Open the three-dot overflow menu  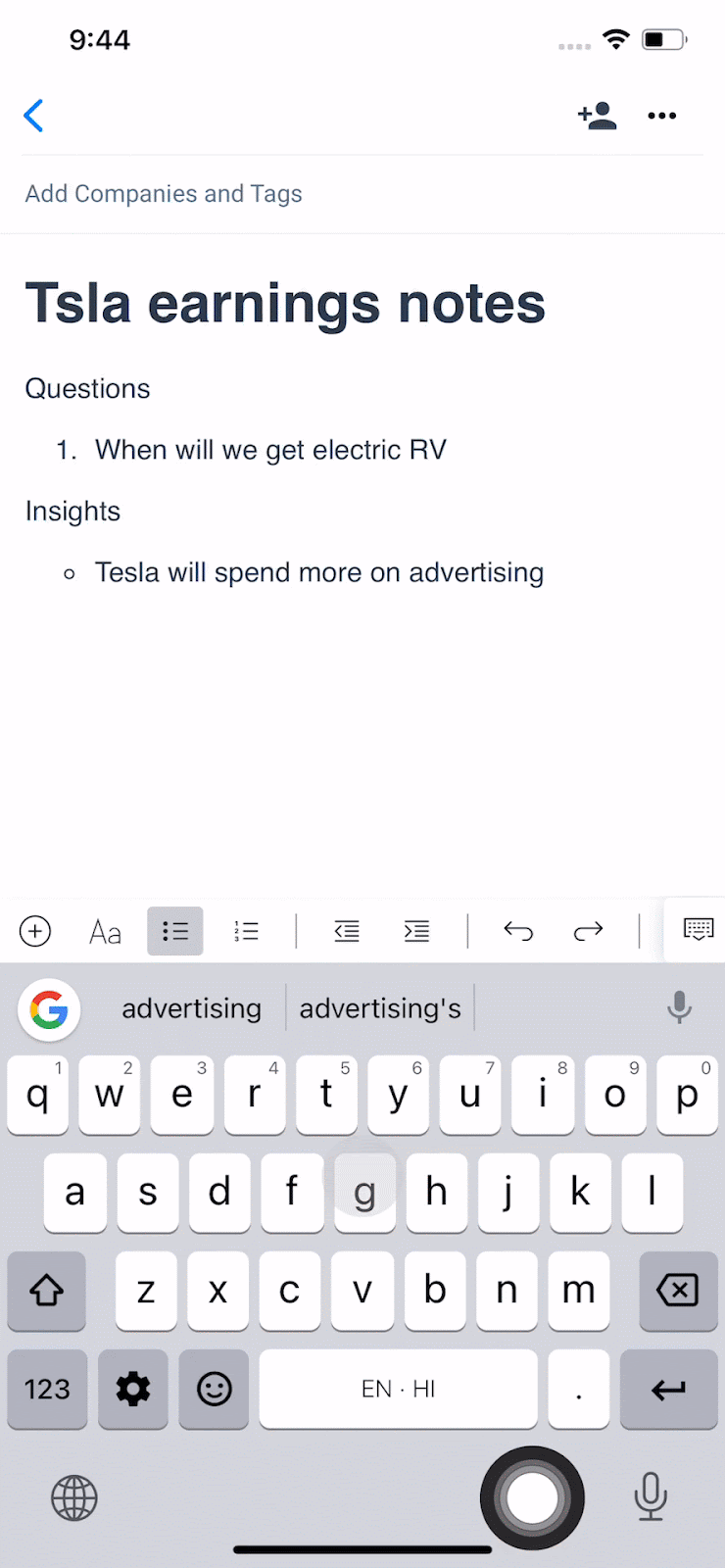662,116
